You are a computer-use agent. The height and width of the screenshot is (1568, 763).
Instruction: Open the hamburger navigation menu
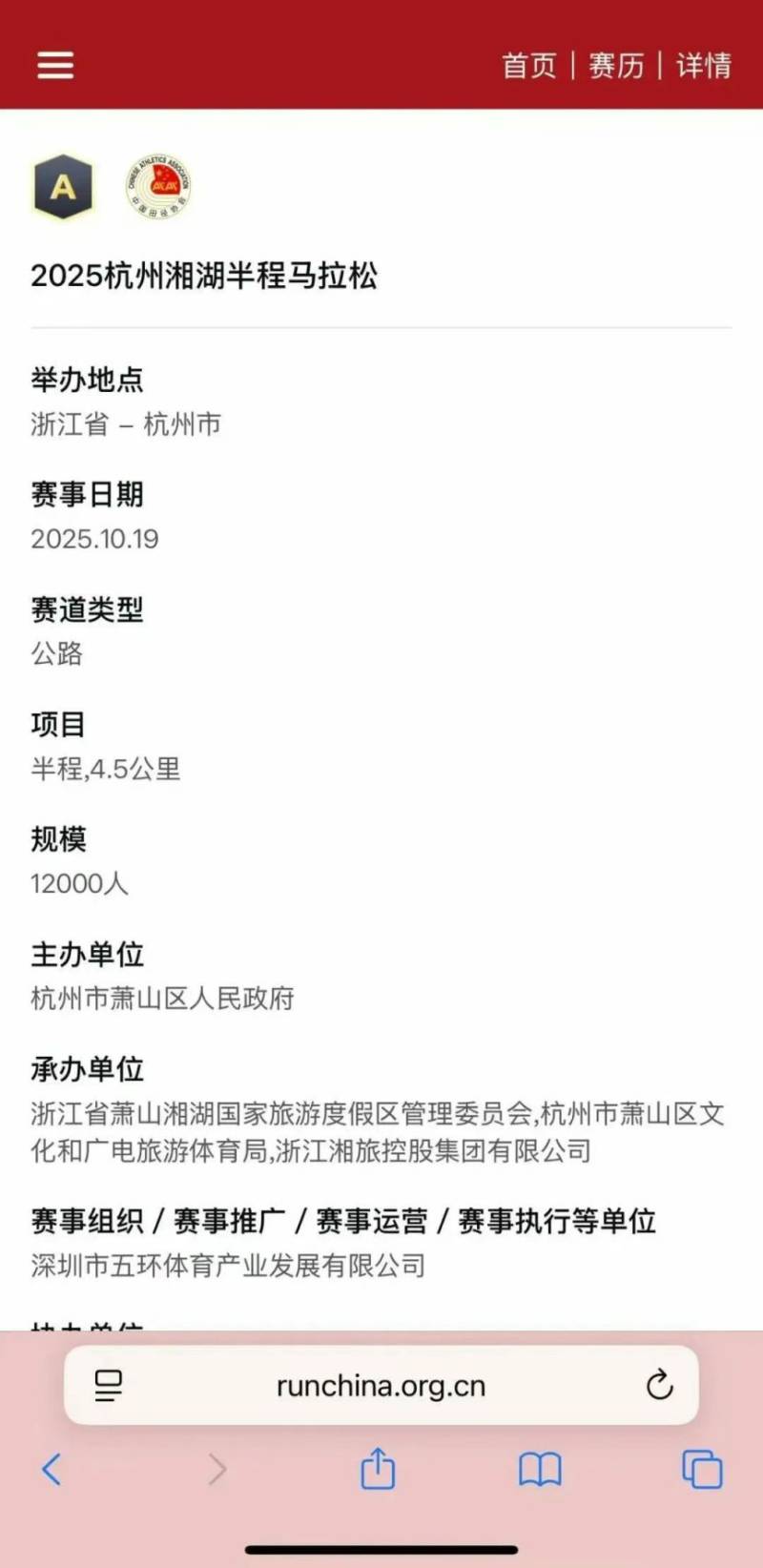point(54,65)
